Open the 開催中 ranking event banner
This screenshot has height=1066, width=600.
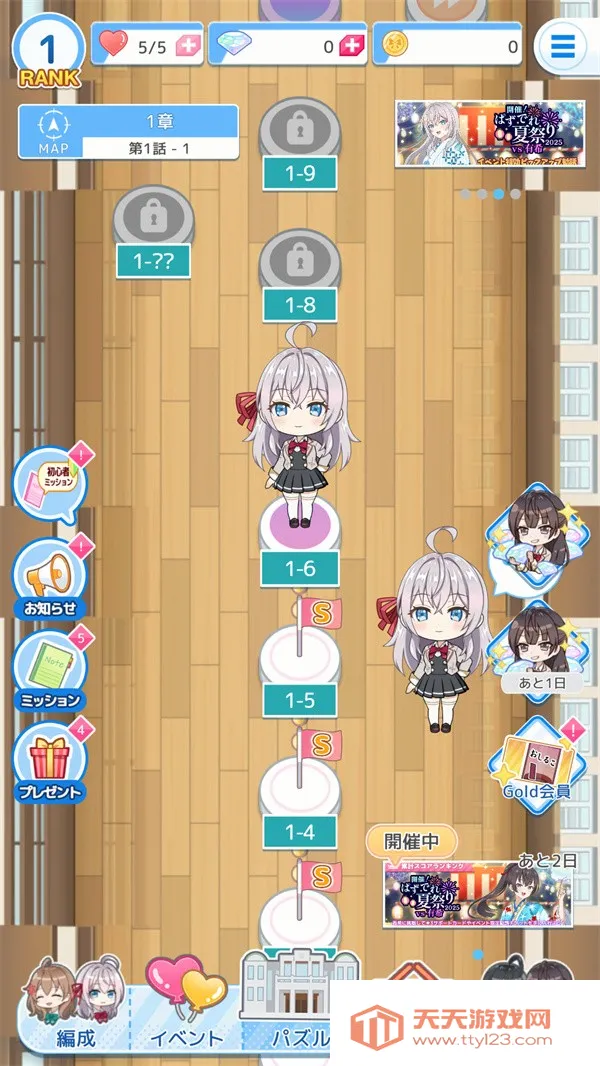(x=465, y=892)
